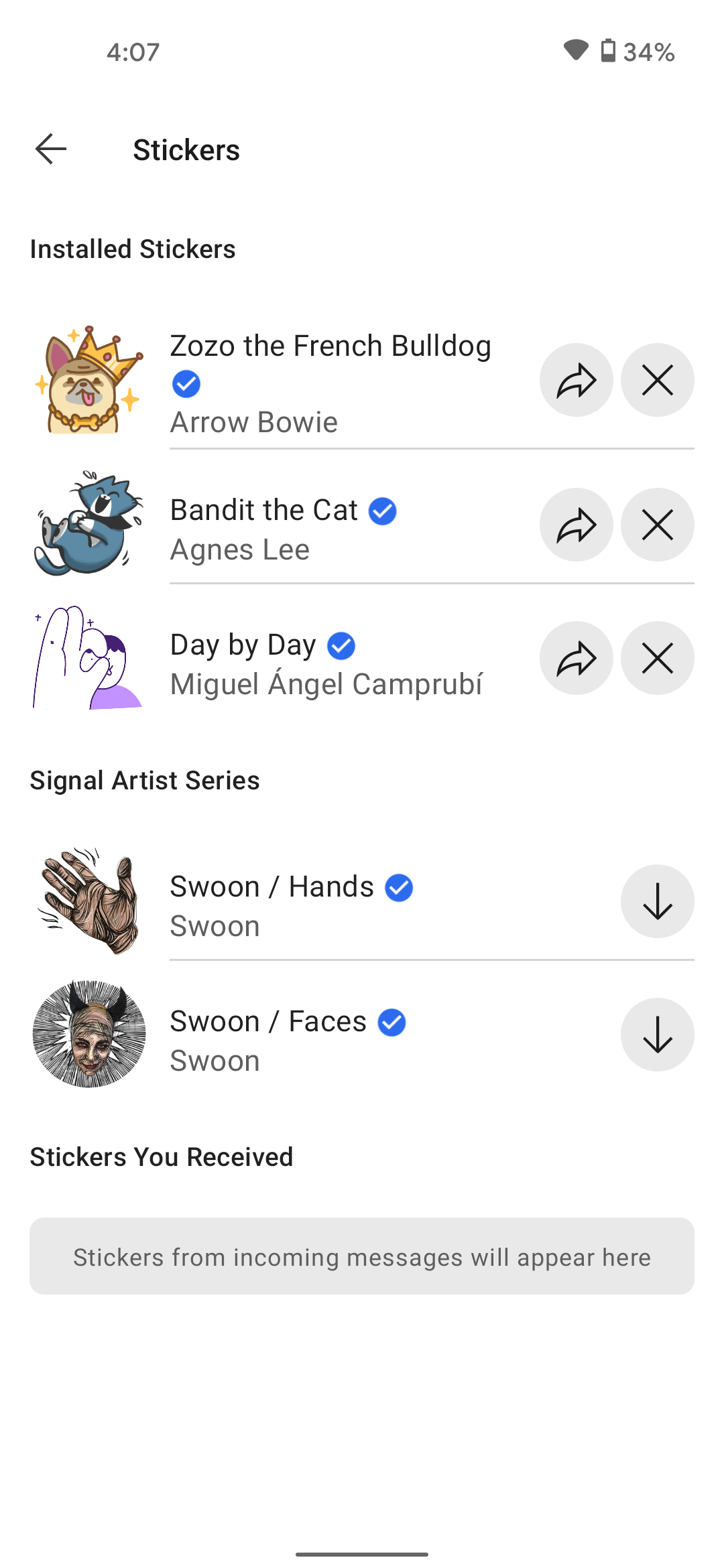Share the Zozo the French Bulldog sticker pack

coord(576,379)
